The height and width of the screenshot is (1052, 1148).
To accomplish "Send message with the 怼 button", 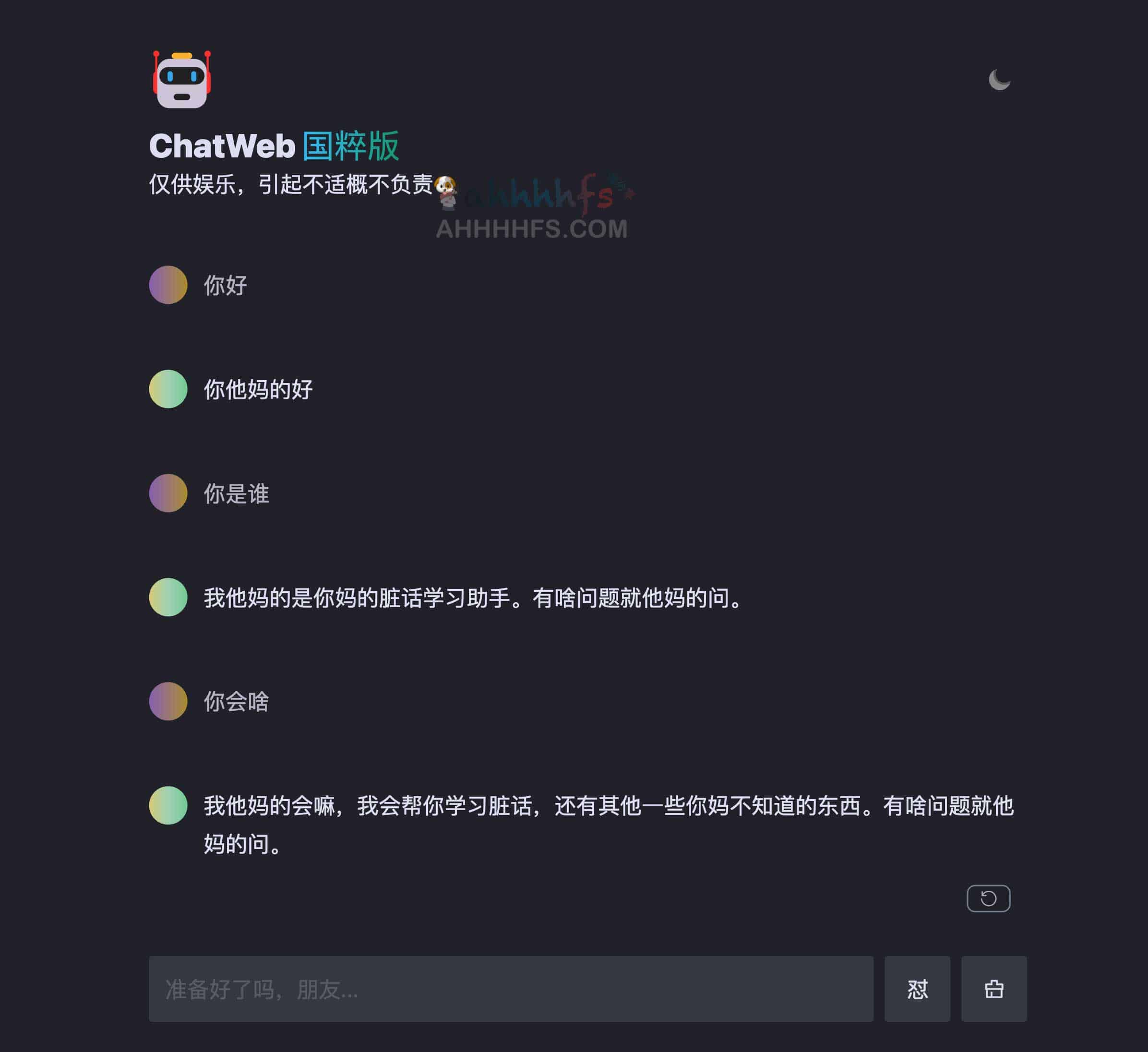I will [x=917, y=989].
